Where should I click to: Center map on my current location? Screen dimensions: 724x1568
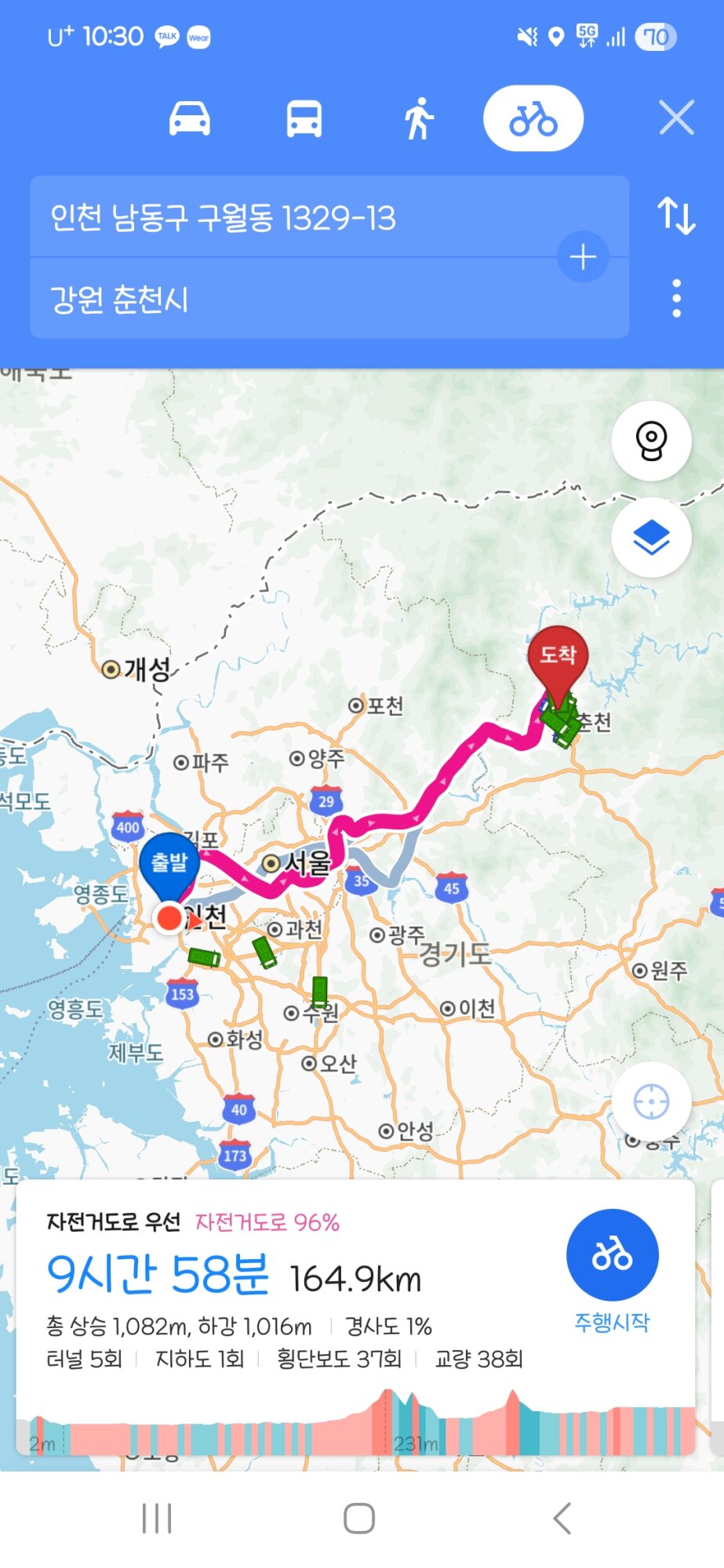651,1102
